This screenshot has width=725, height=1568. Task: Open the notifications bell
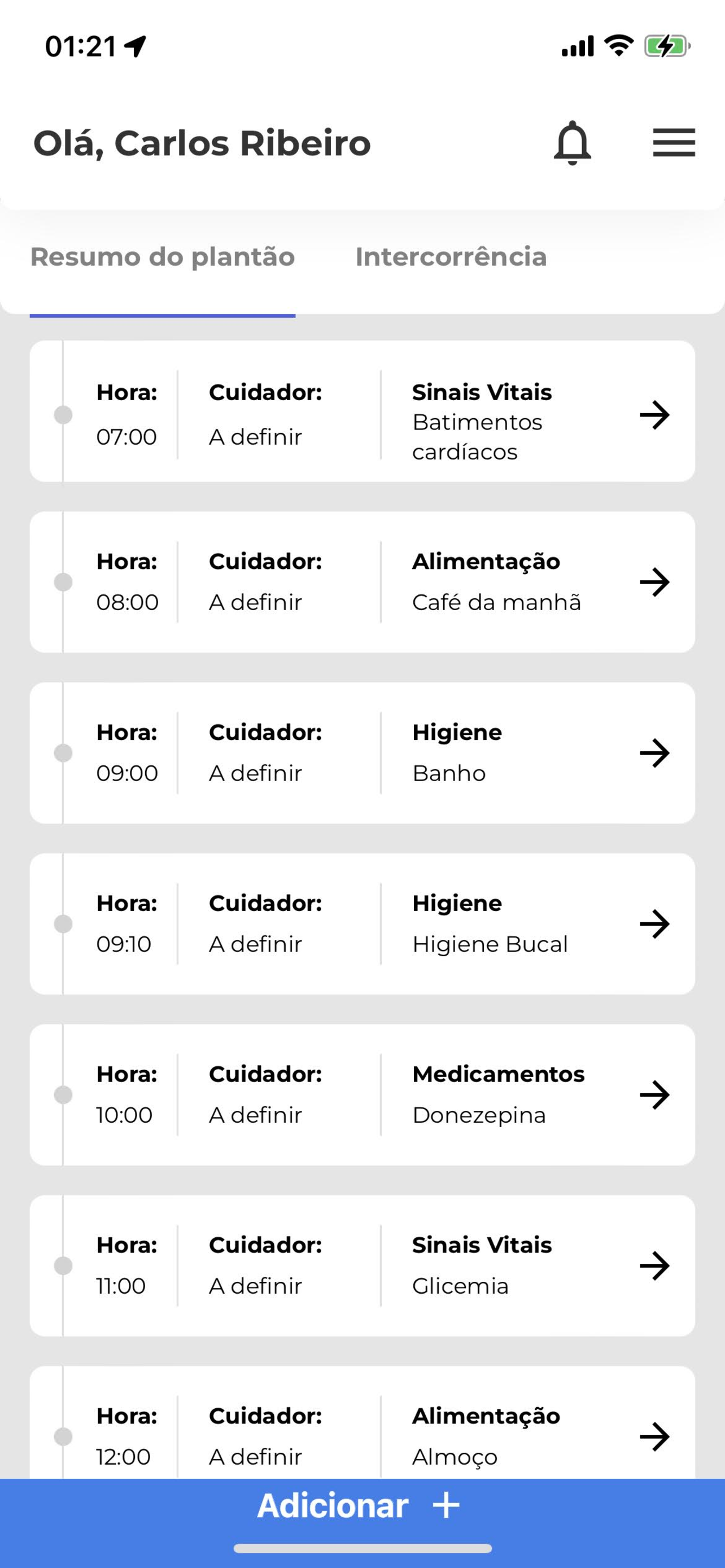(572, 143)
